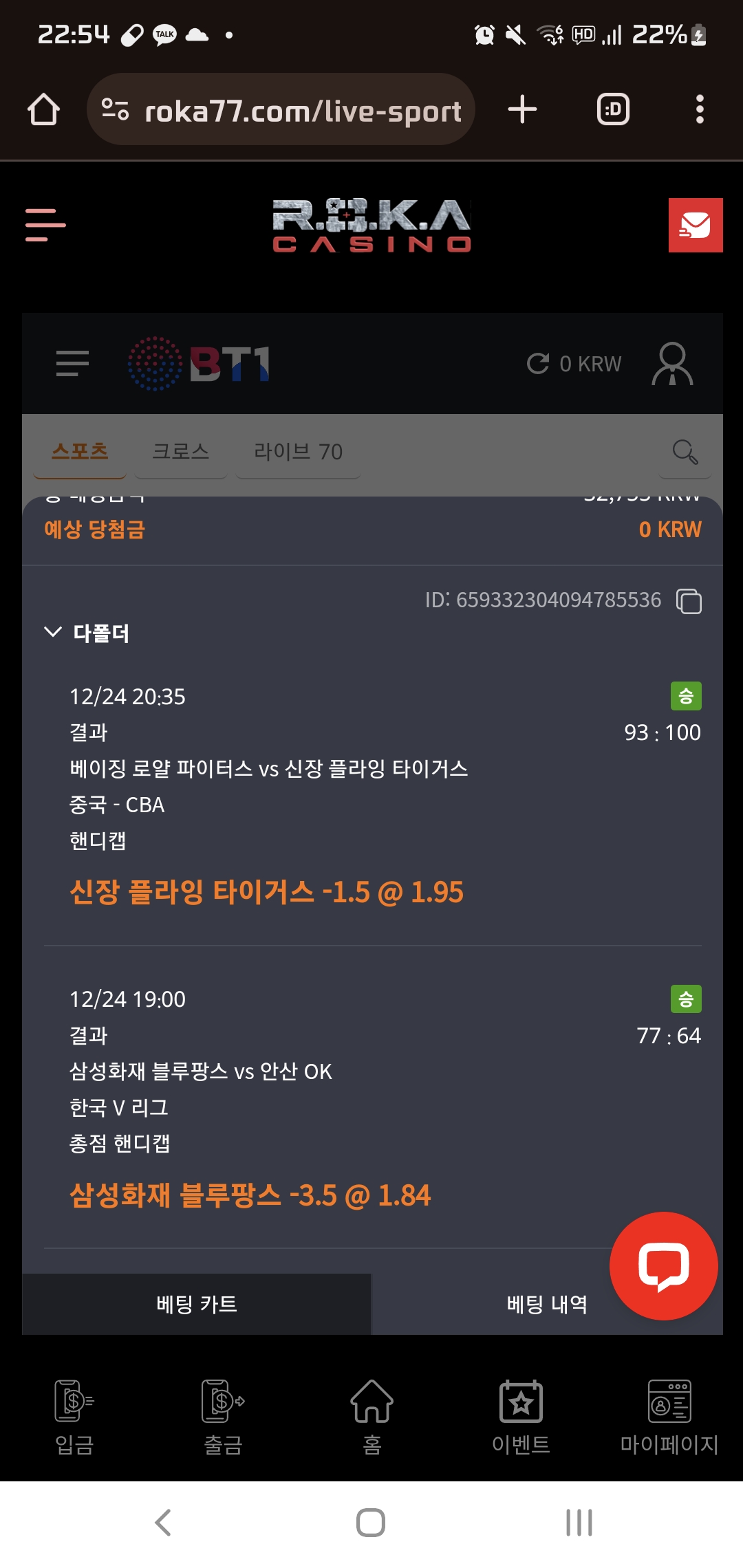Open the sports search icon
The image size is (743, 1568).
click(685, 452)
